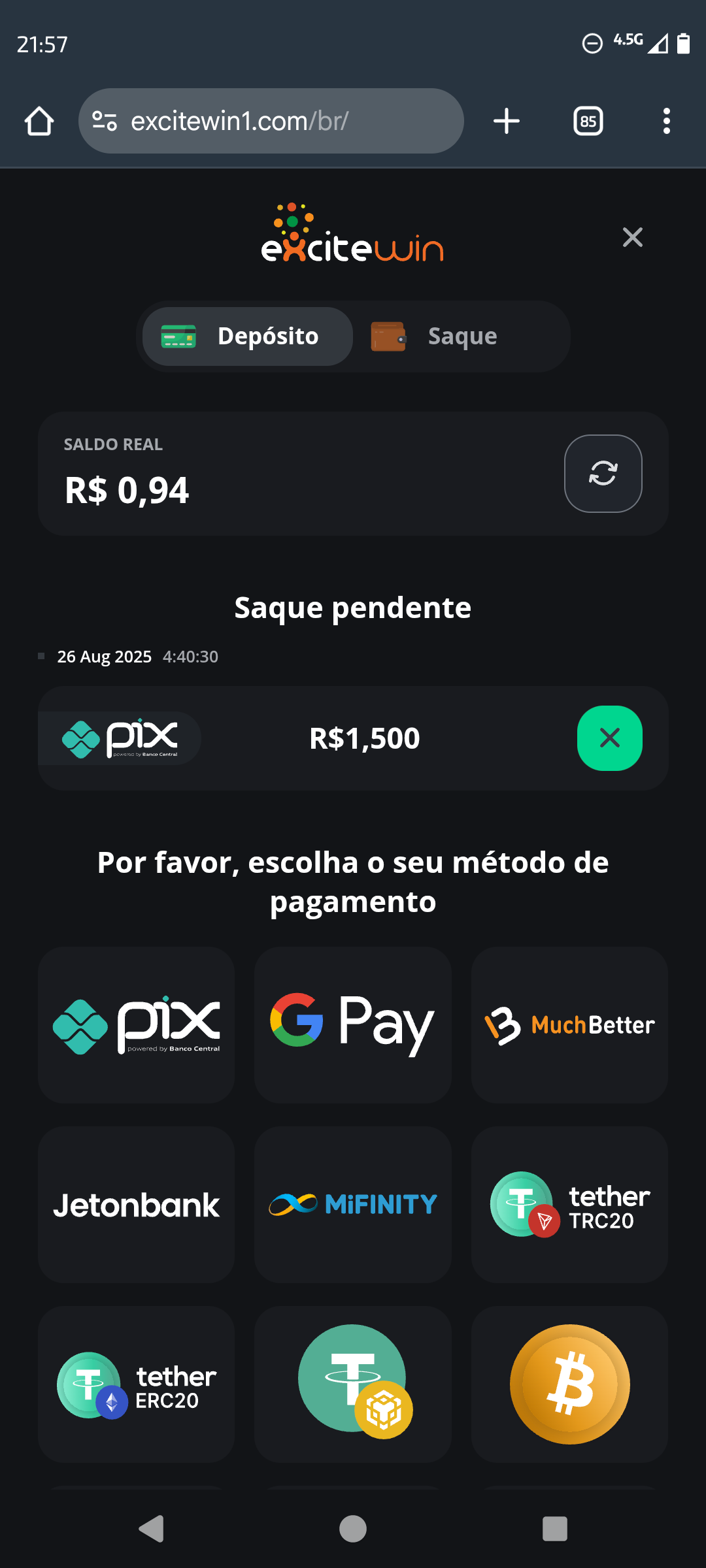Choose Google Pay as deposit method
Viewport: 706px width, 1568px height.
(352, 1026)
